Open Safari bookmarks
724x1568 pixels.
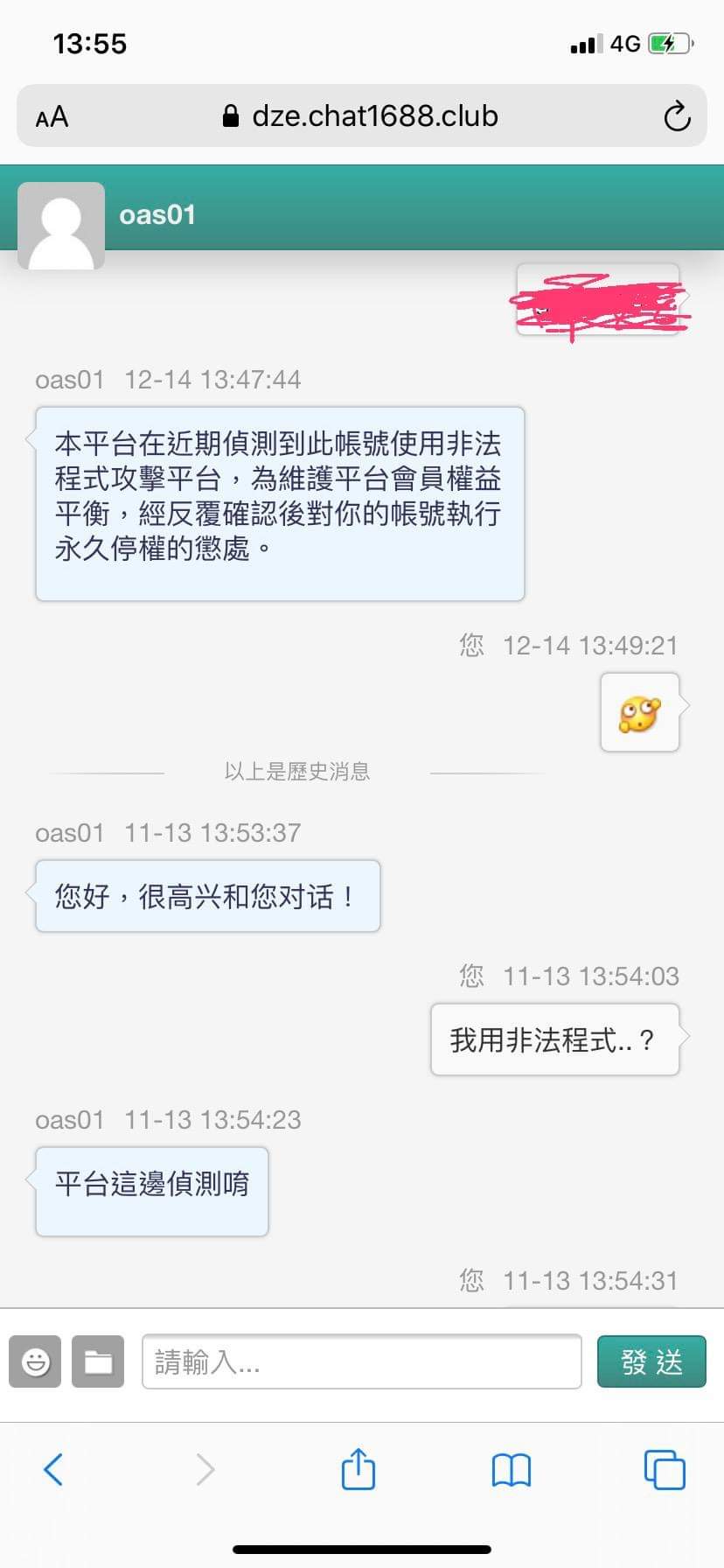click(512, 1470)
